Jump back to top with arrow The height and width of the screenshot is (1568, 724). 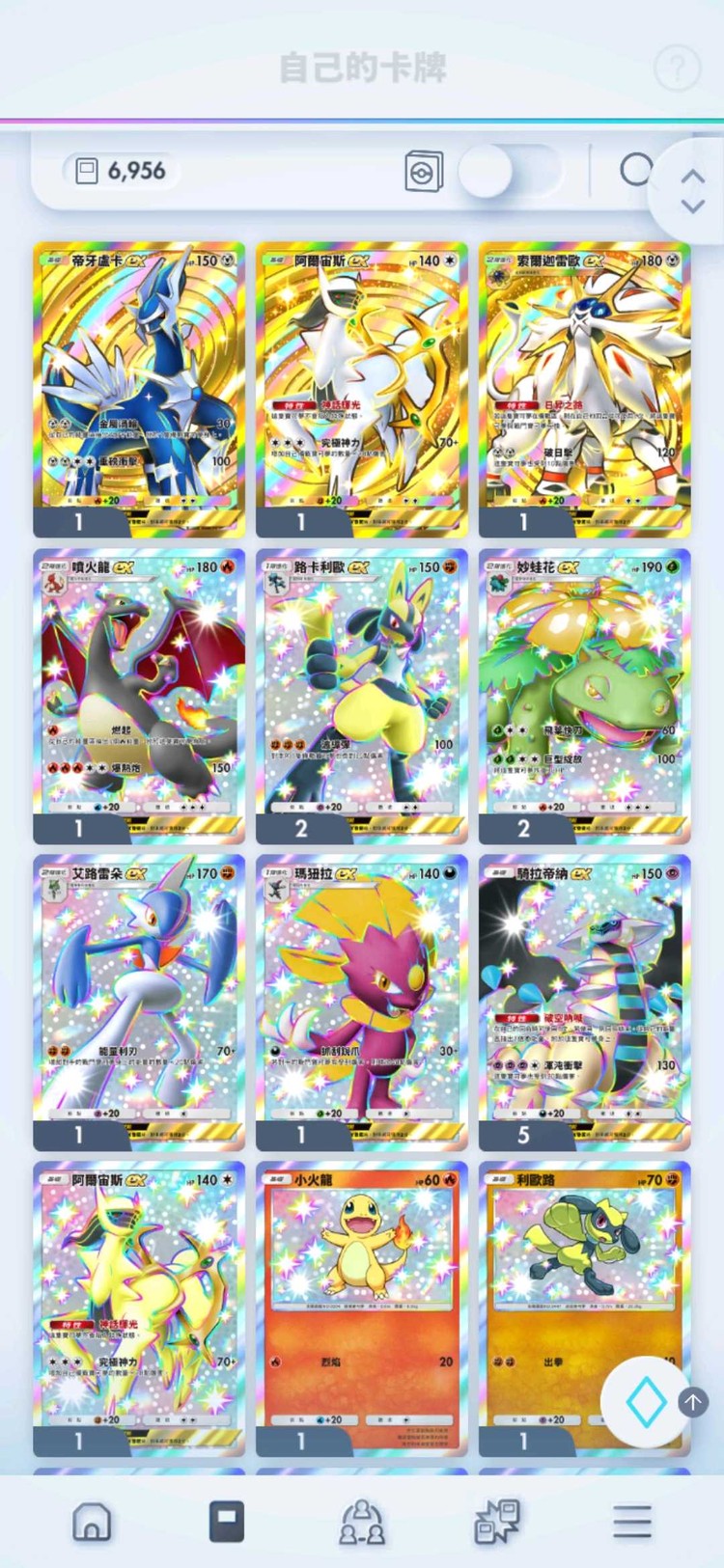pyautogui.click(x=693, y=1401)
